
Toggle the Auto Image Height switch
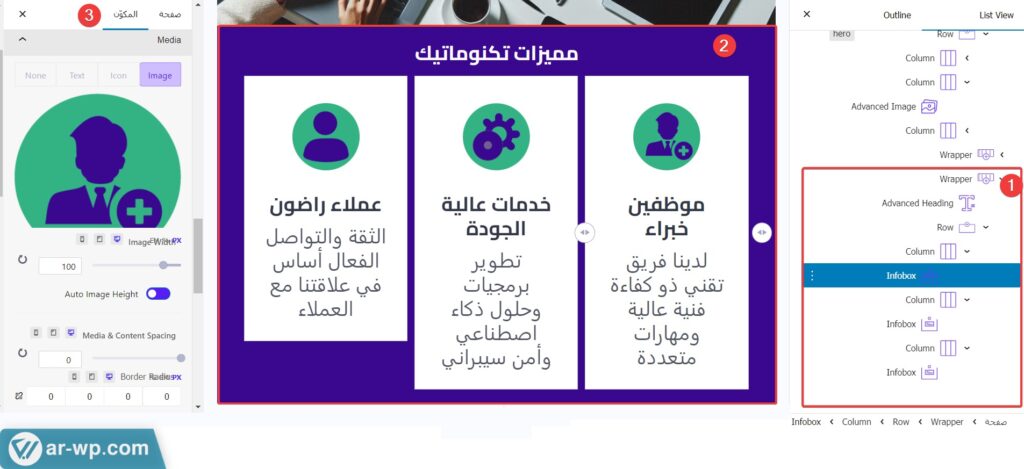[x=158, y=294]
